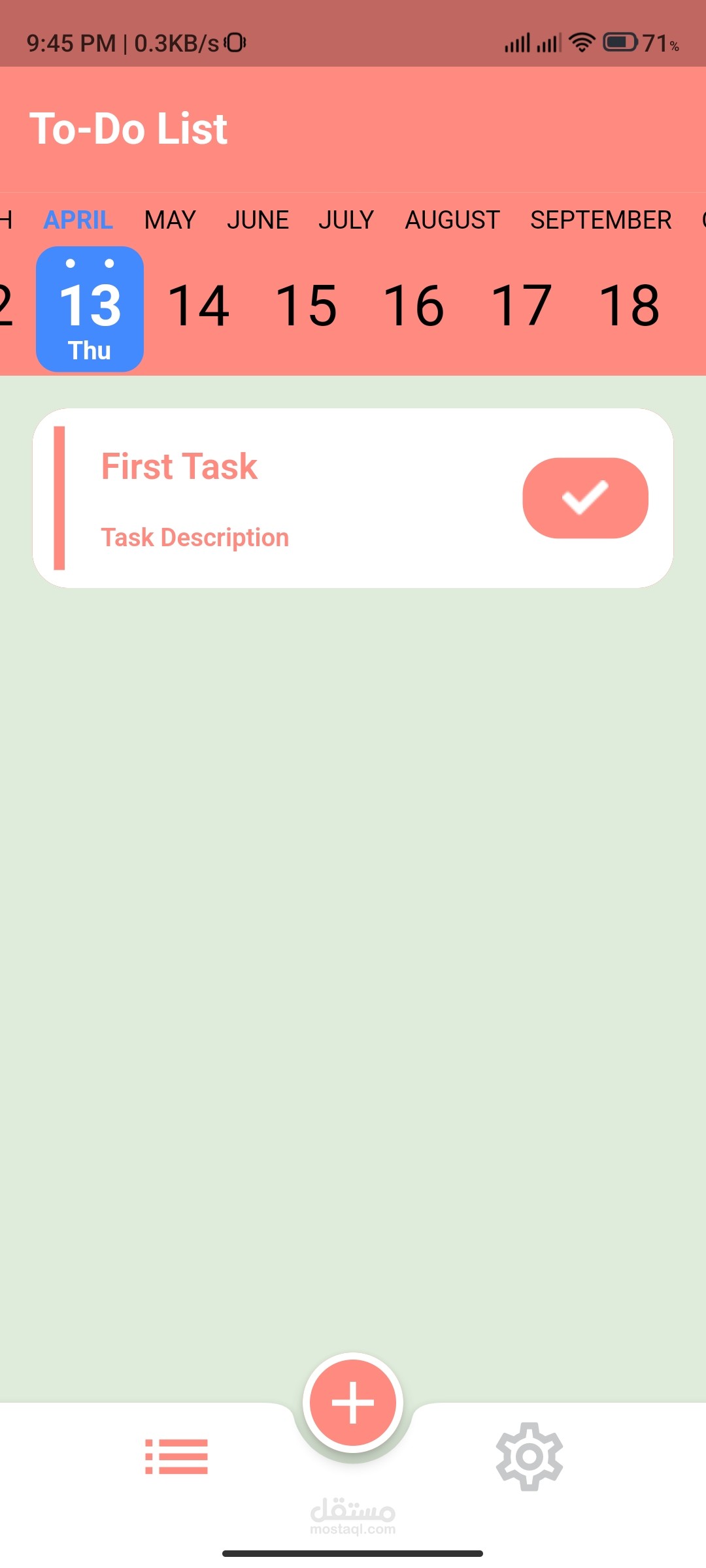This screenshot has width=706, height=1568.
Task: Pick day 18 in the date row
Action: 629,306
